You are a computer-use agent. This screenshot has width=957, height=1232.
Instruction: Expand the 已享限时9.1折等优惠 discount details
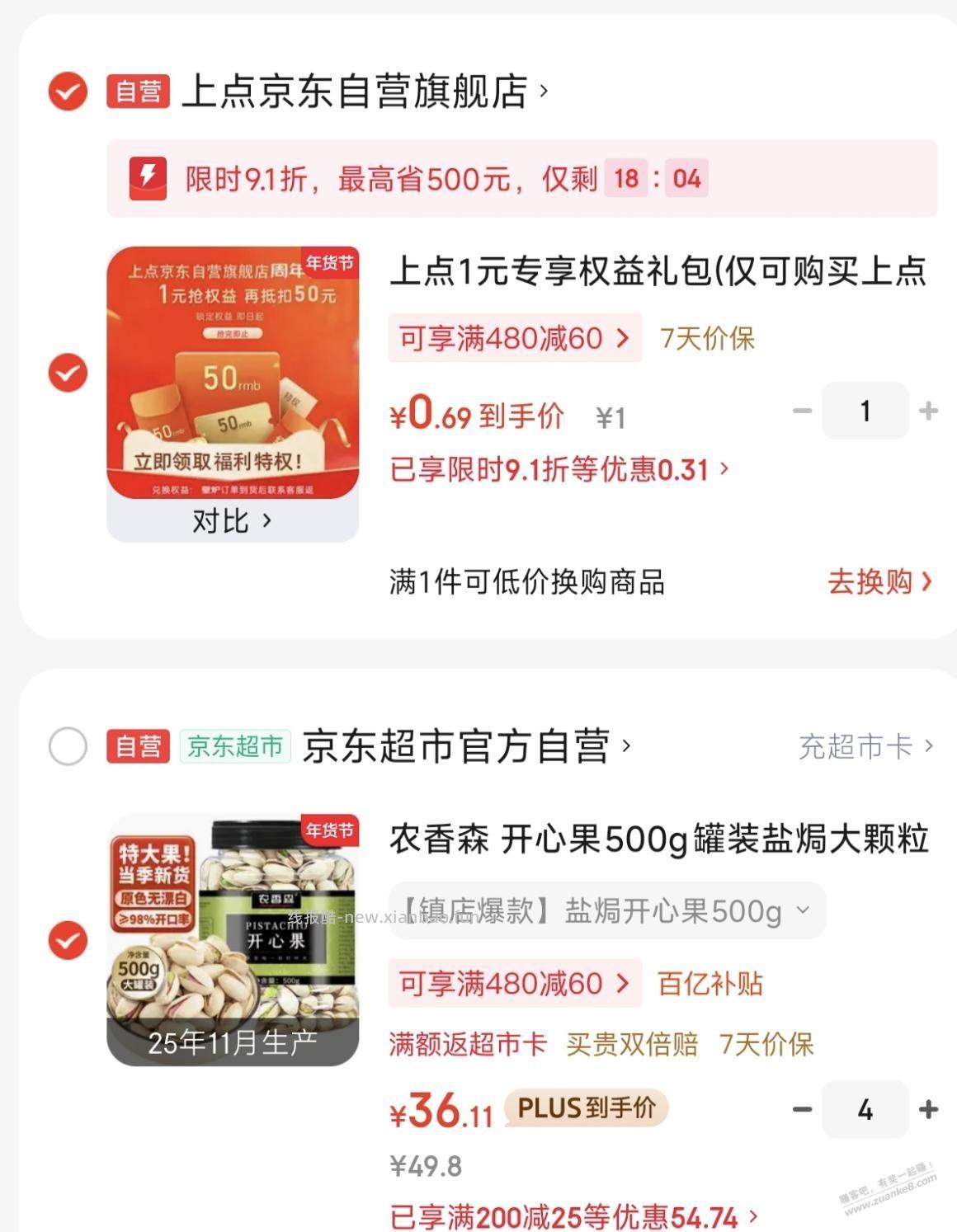point(556,469)
